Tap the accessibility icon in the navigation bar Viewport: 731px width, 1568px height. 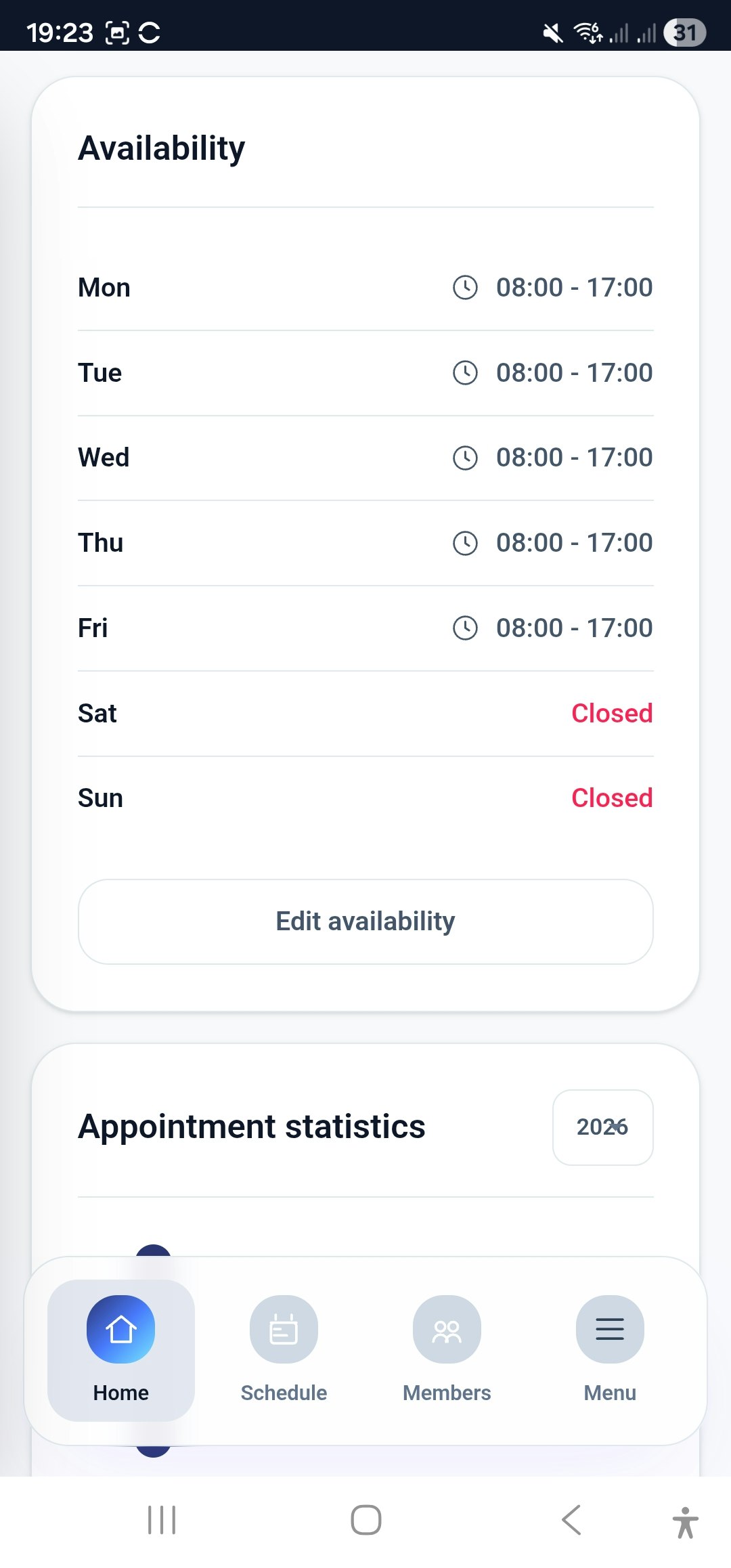click(x=686, y=1520)
